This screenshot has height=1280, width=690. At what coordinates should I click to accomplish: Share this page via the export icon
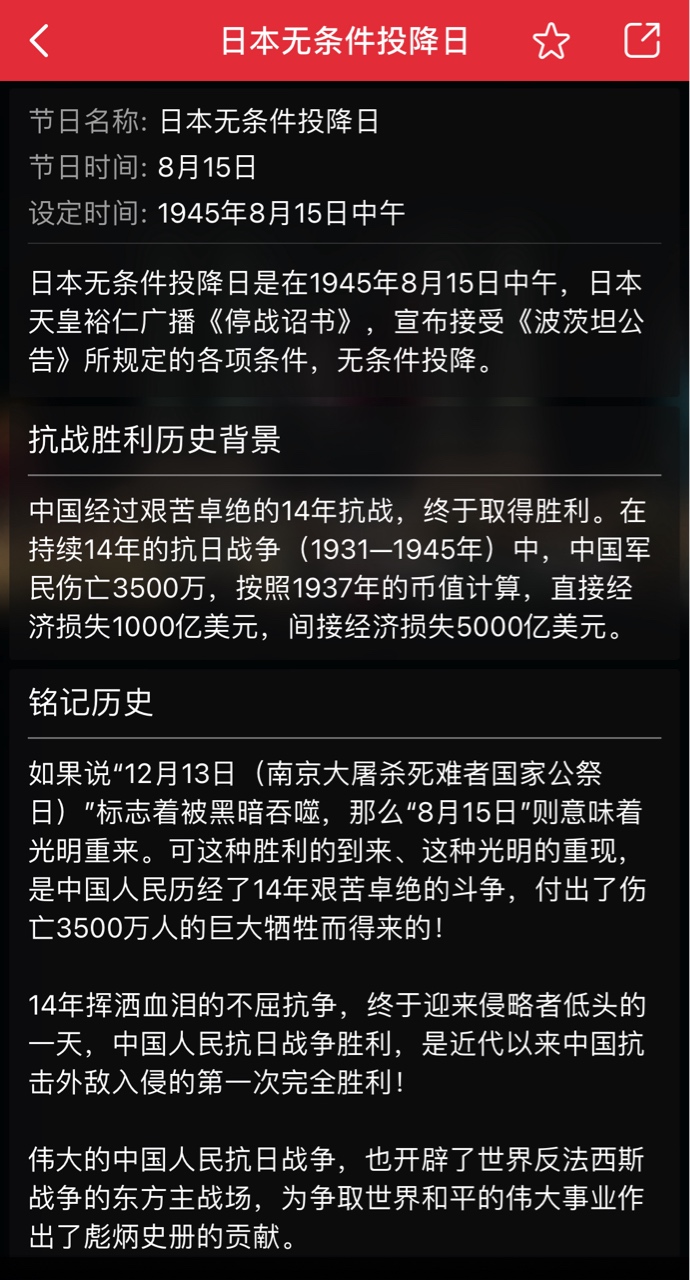642,40
